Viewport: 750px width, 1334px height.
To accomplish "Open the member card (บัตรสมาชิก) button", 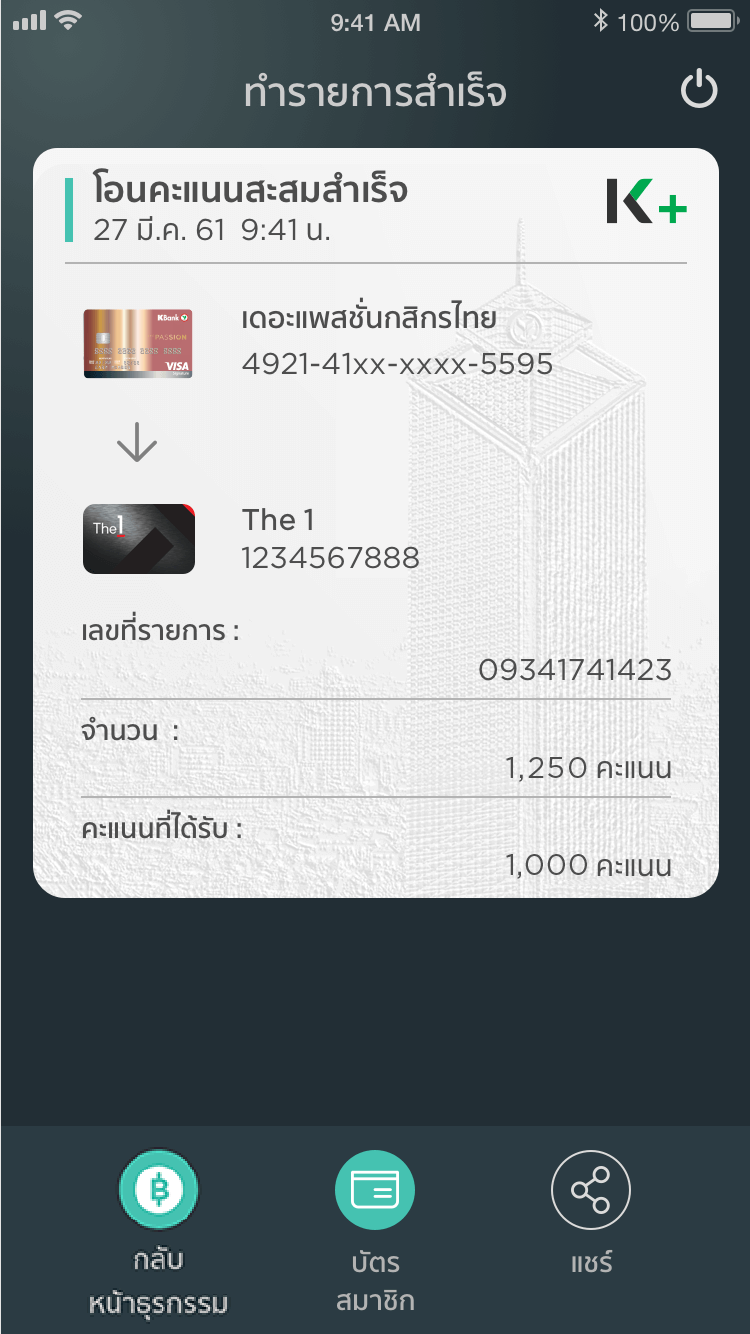I will (375, 1191).
